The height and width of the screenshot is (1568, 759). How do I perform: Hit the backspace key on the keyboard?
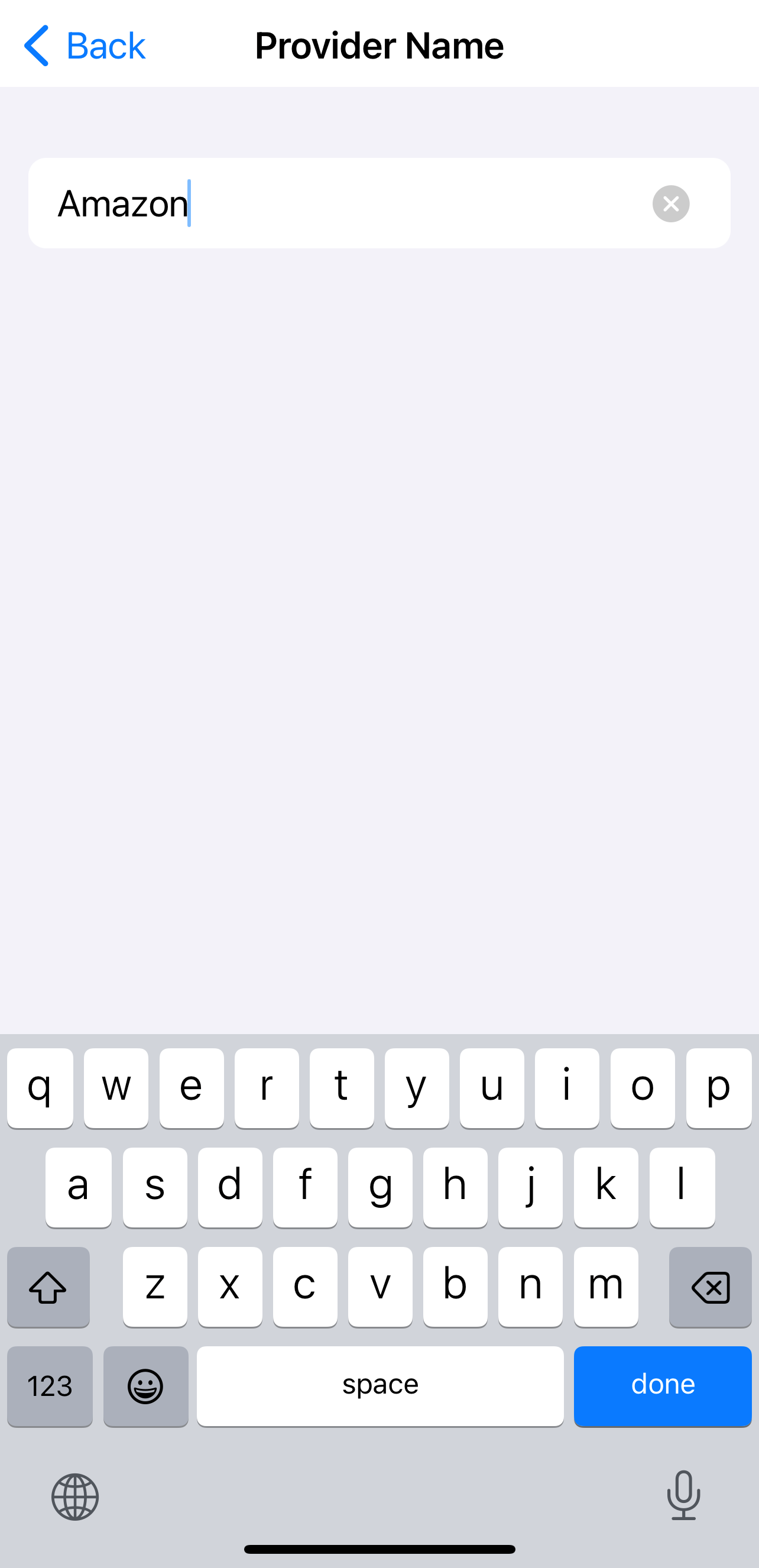click(x=710, y=1287)
